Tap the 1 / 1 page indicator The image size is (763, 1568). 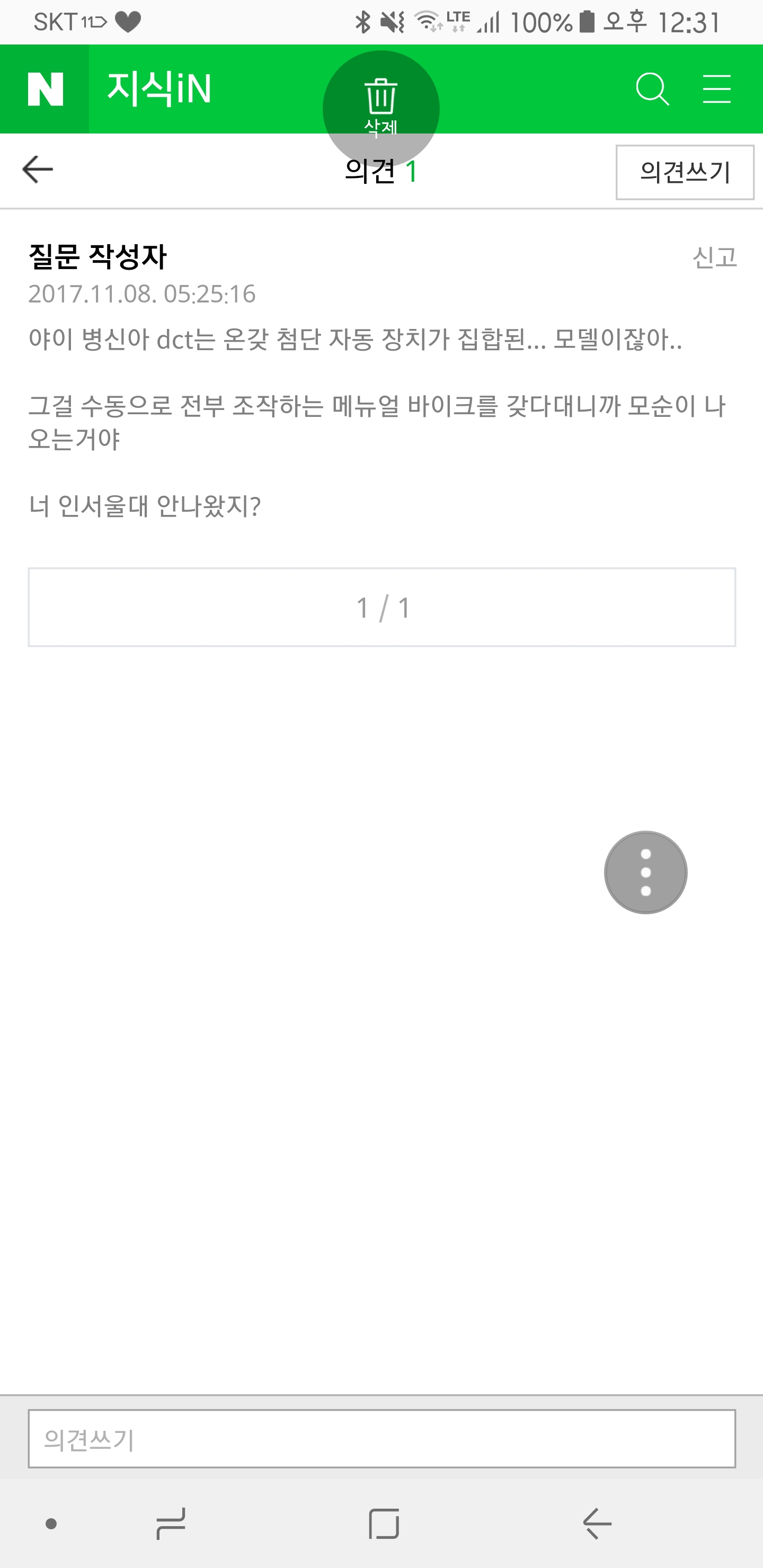point(382,607)
